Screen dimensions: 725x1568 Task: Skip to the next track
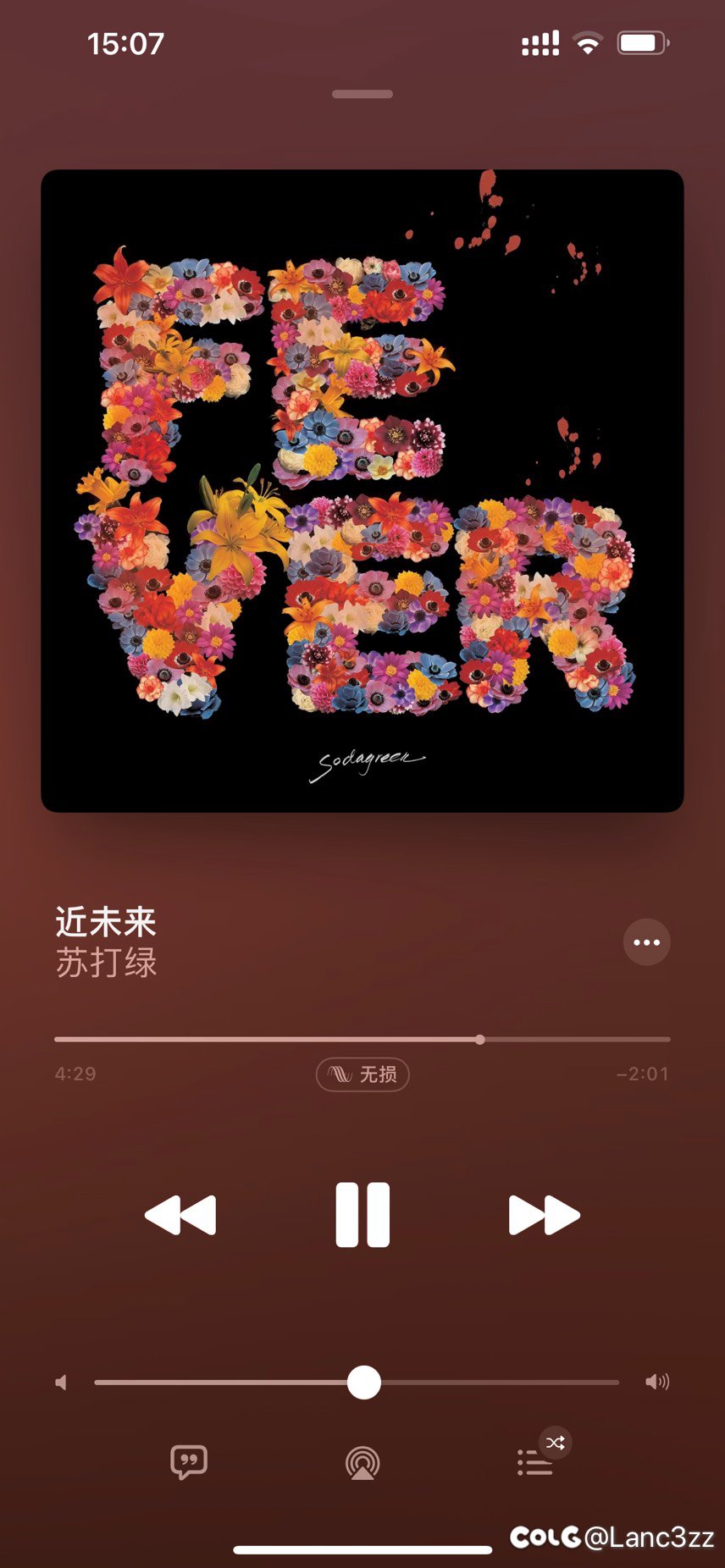[x=544, y=1215]
